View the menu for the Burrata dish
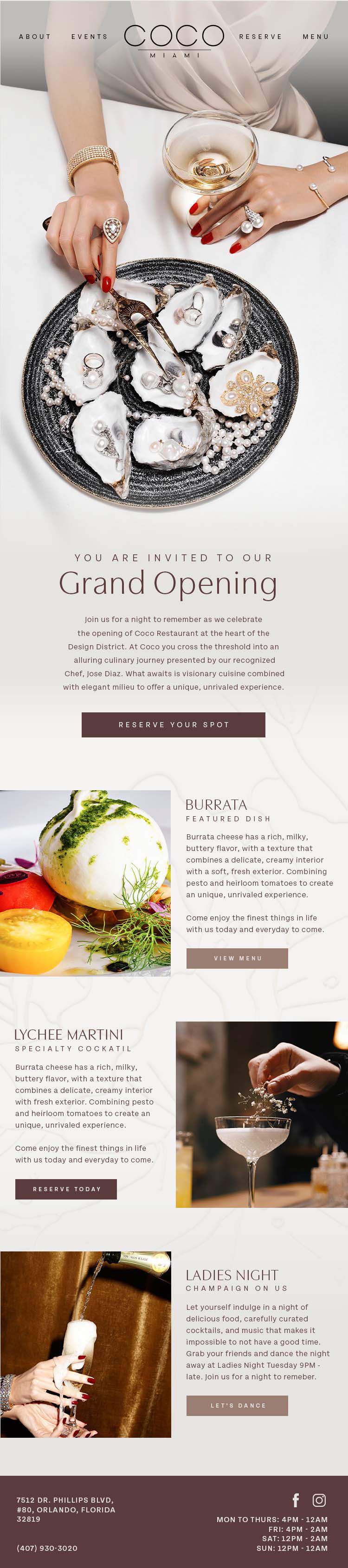Viewport: 348px width, 1568px height. [x=237, y=958]
